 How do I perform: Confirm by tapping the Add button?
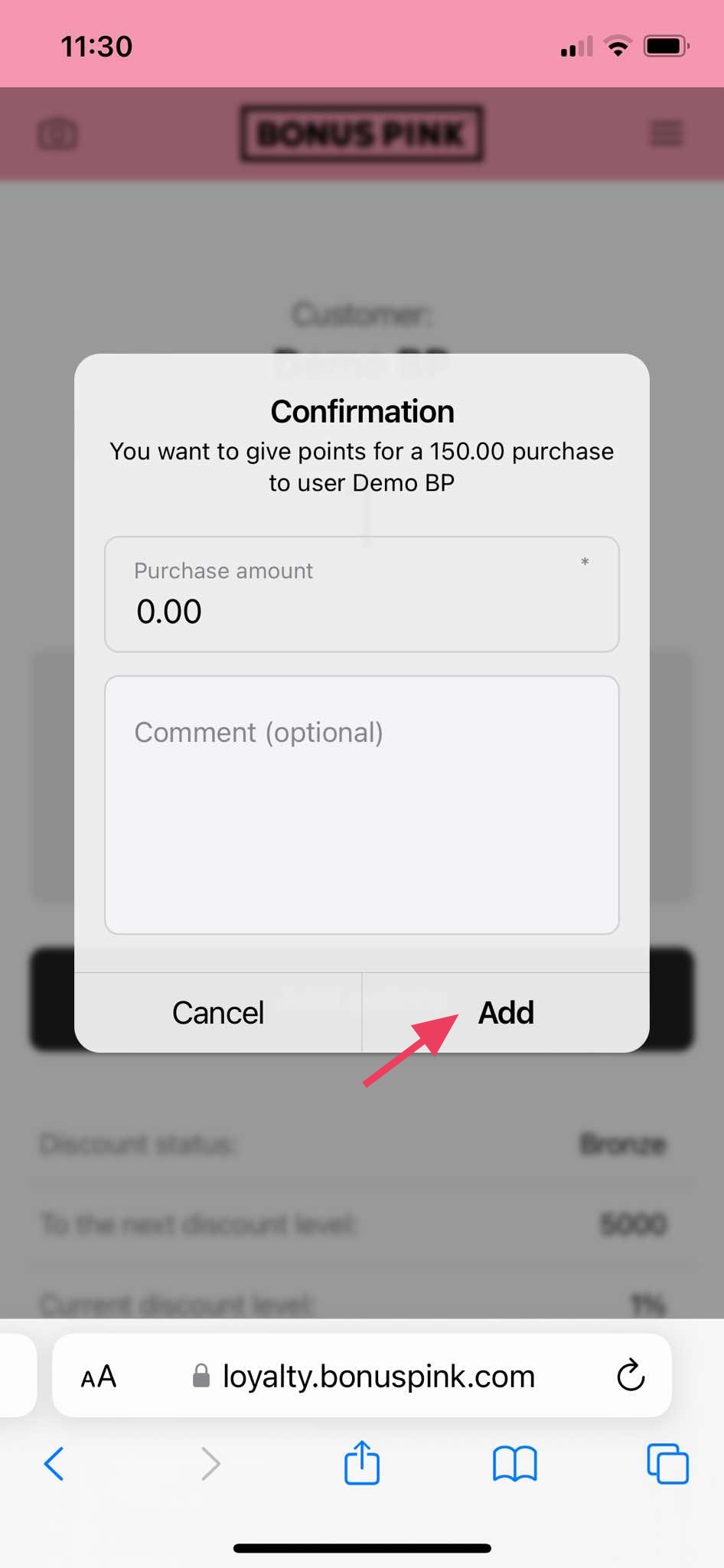[x=506, y=1013]
